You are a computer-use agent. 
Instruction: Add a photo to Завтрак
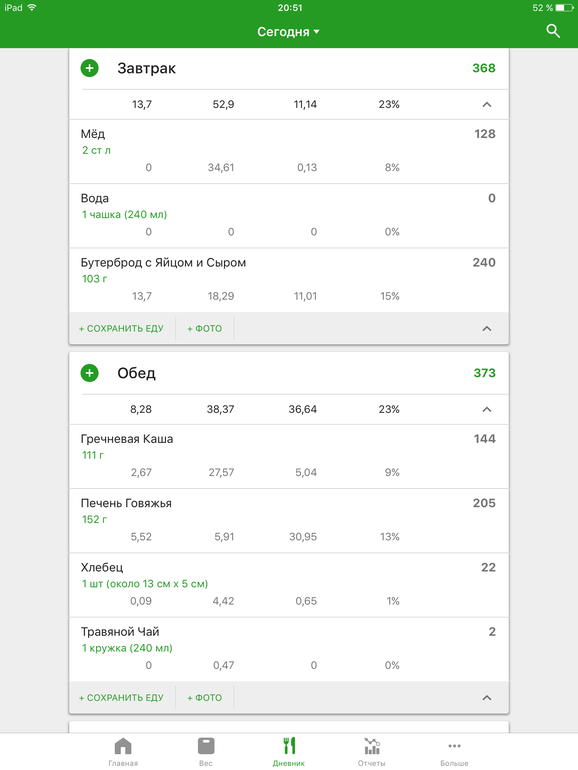(x=204, y=329)
